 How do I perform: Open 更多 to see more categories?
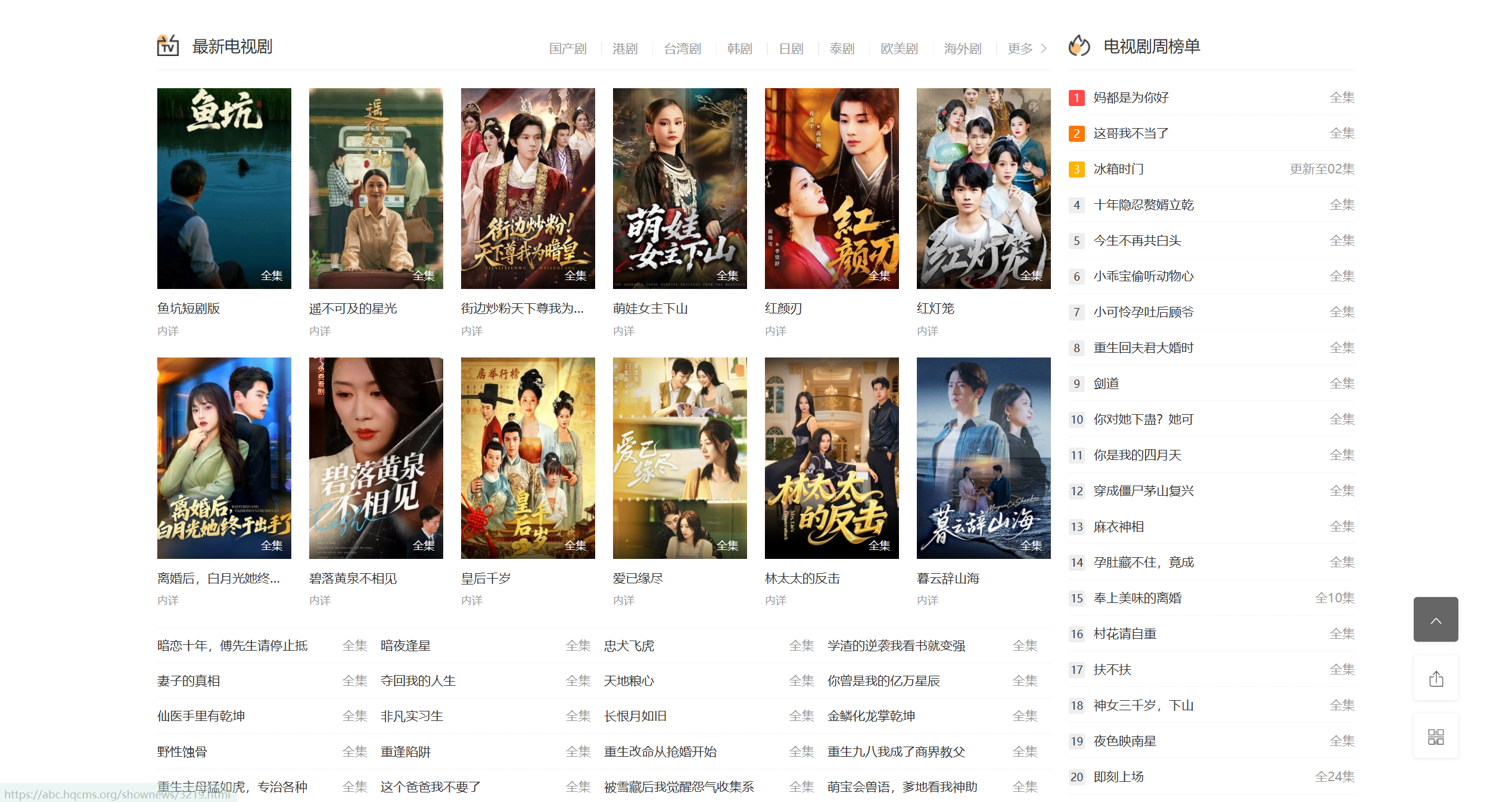(1026, 48)
